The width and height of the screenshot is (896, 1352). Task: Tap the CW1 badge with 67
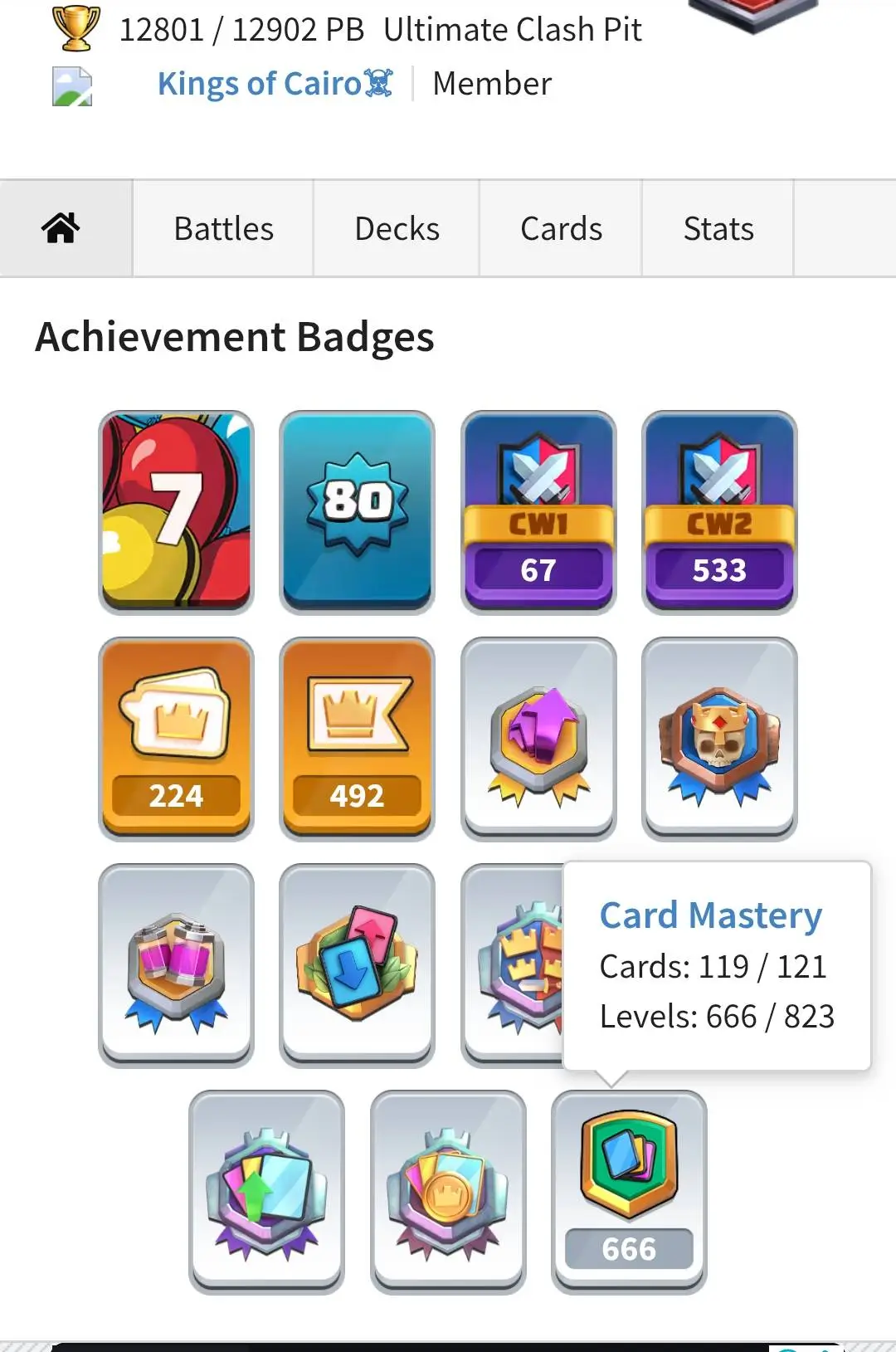[538, 512]
